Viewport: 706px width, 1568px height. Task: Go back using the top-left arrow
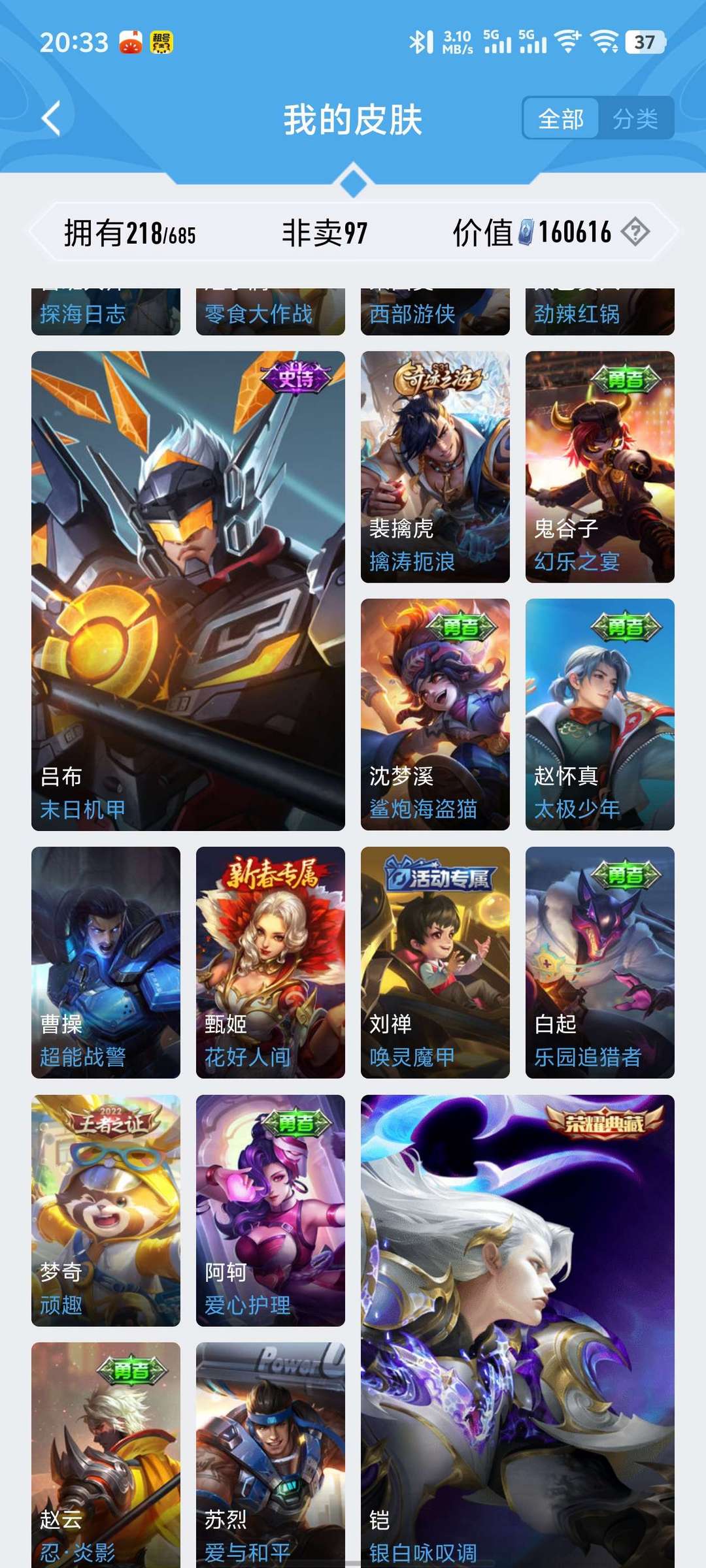pos(51,118)
